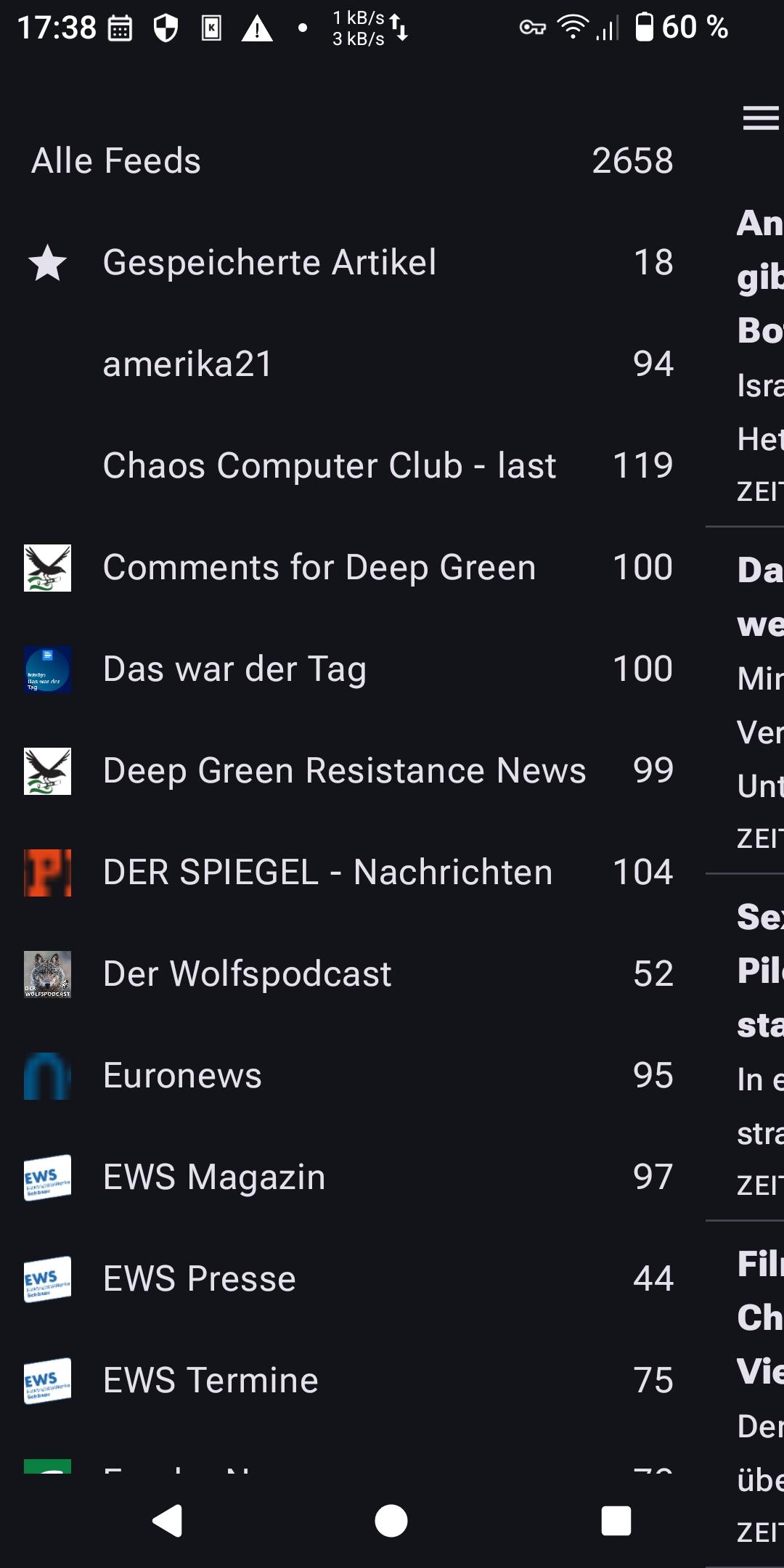Open the EWS Termine feed

tap(352, 1380)
